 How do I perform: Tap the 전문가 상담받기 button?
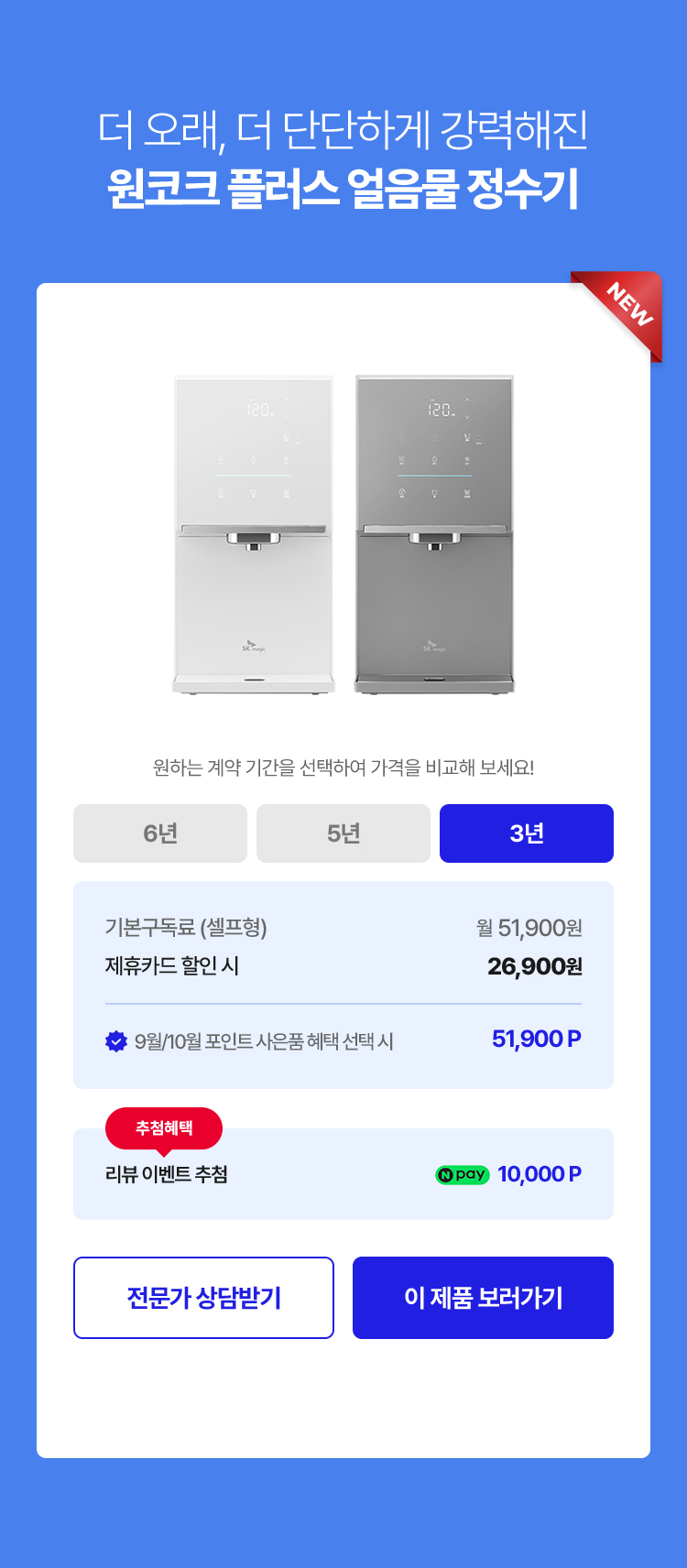203,1298
